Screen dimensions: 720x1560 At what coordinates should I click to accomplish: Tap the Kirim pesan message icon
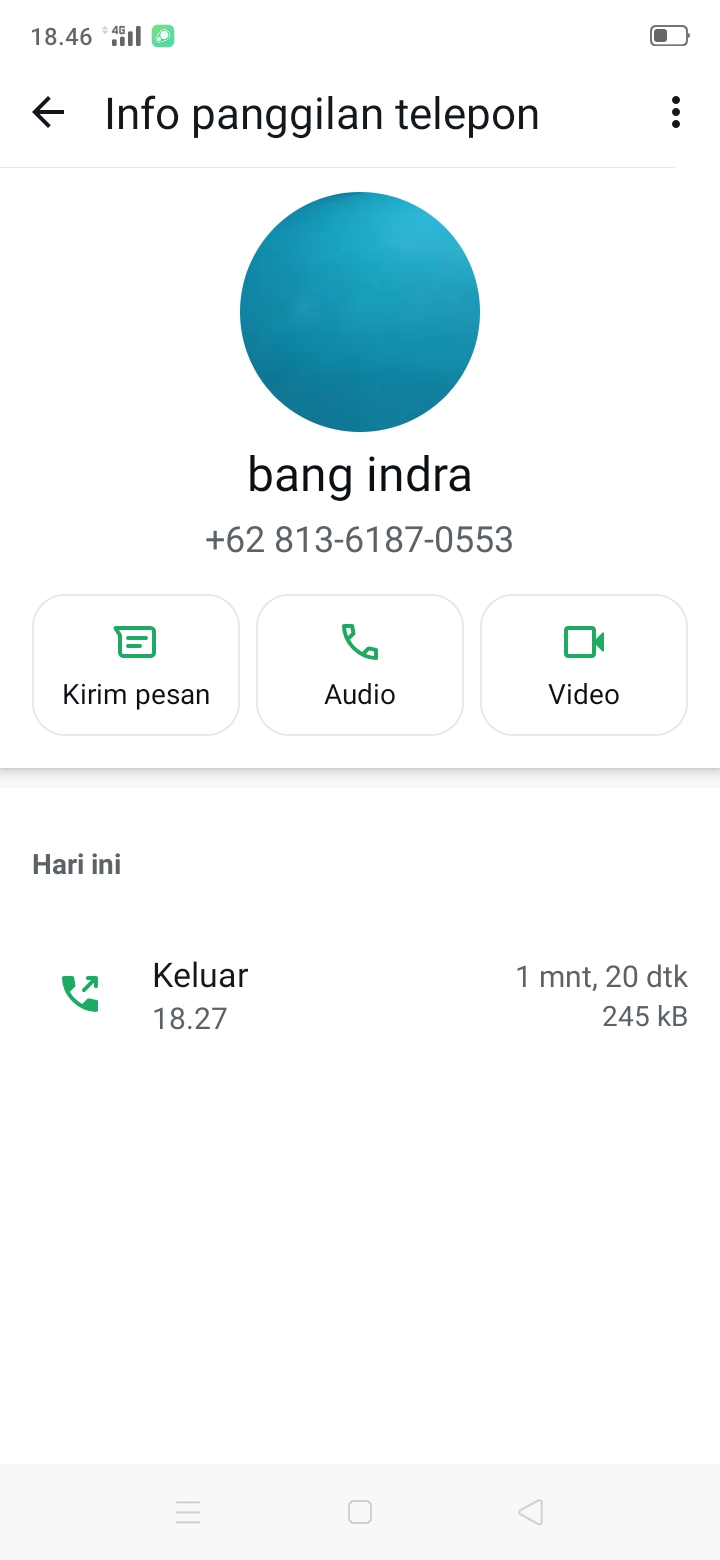[x=135, y=641]
